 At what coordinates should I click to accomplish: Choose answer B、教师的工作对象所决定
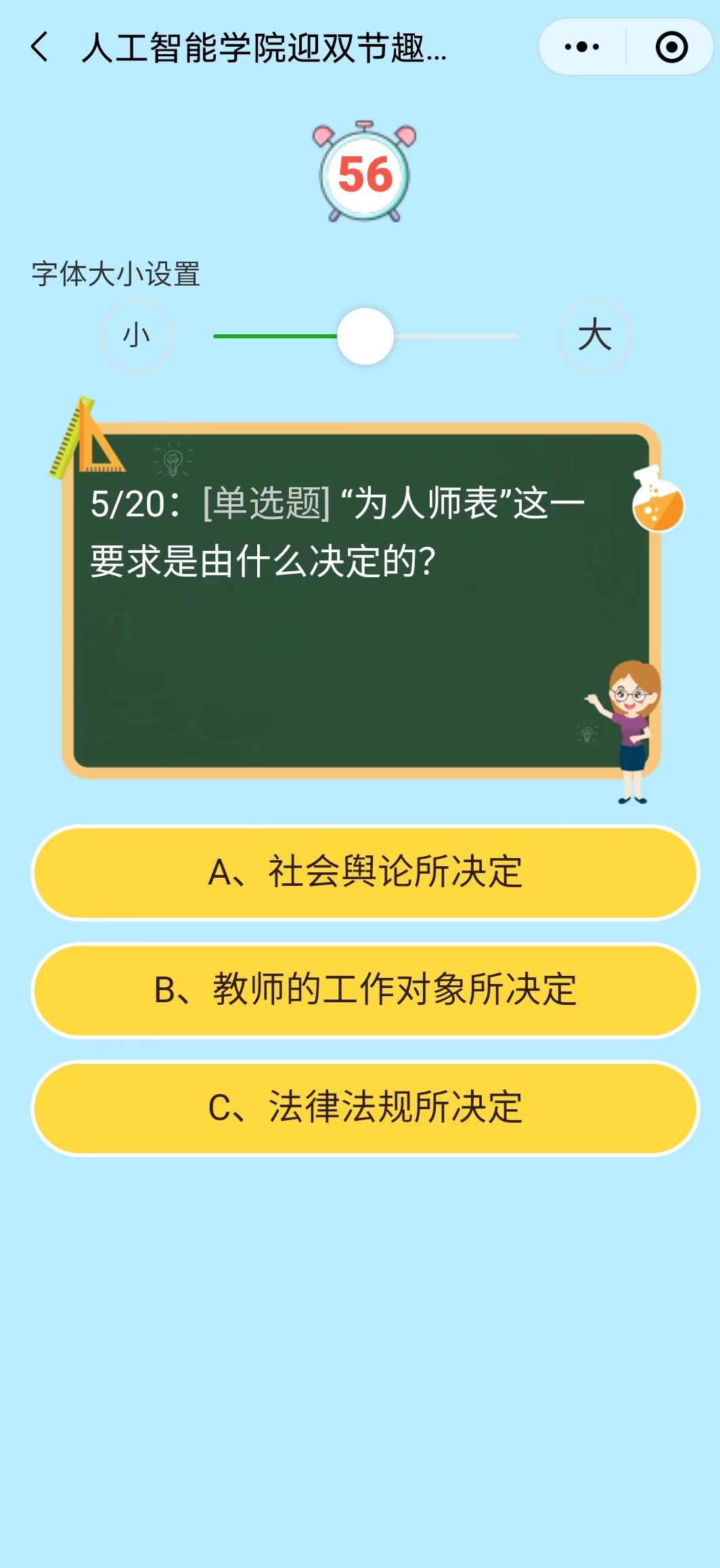pos(365,989)
